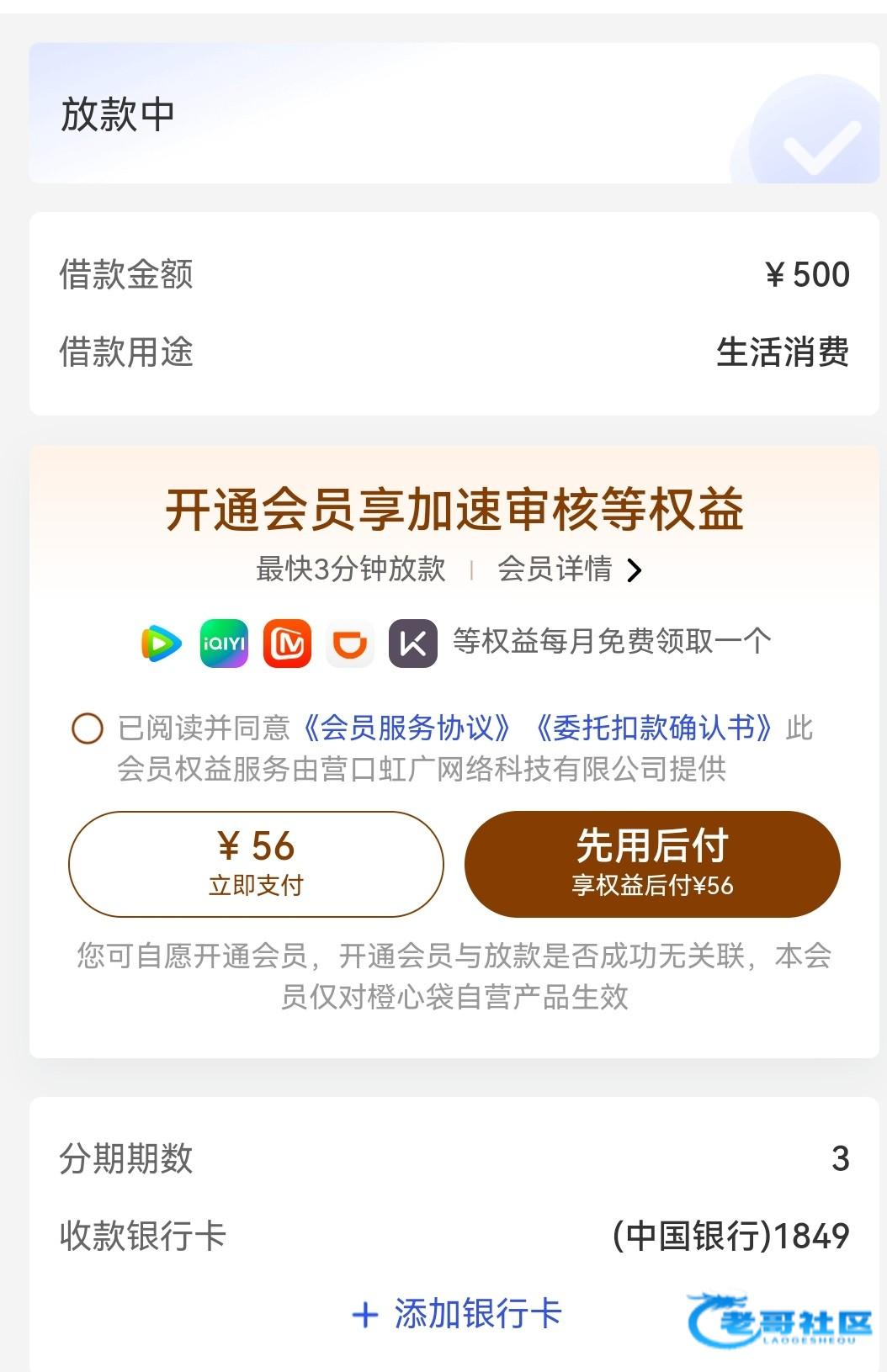887x1372 pixels.
Task: Tap 添加银行卡 to add a card
Action: point(457,1314)
